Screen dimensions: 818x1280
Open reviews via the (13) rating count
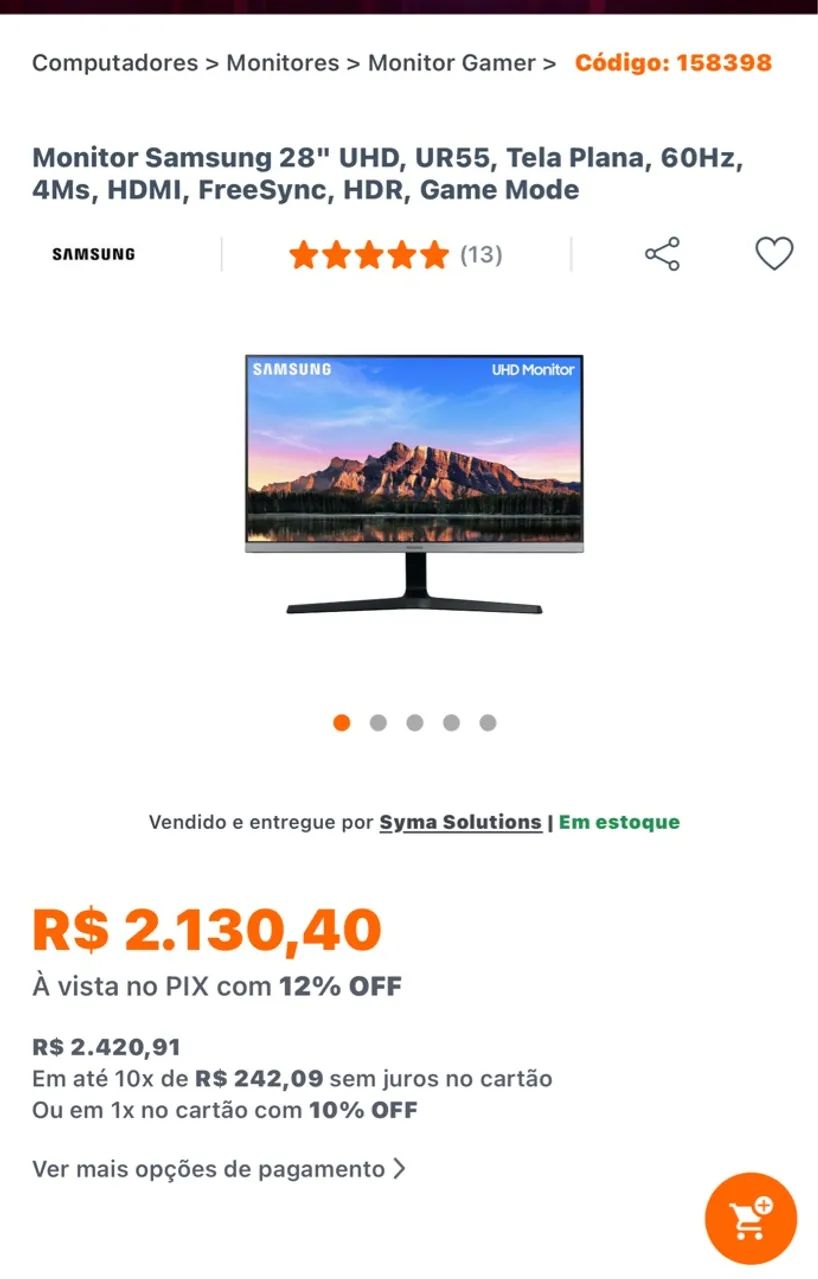[x=482, y=254]
